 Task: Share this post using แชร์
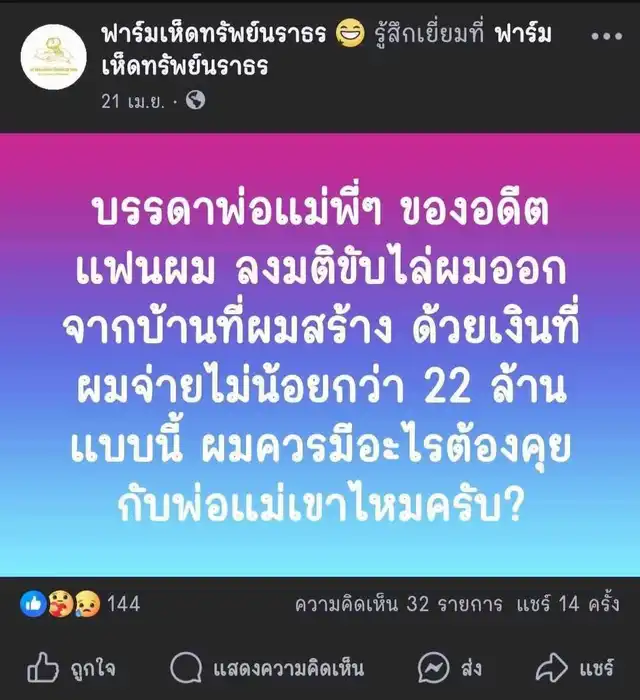point(575,667)
